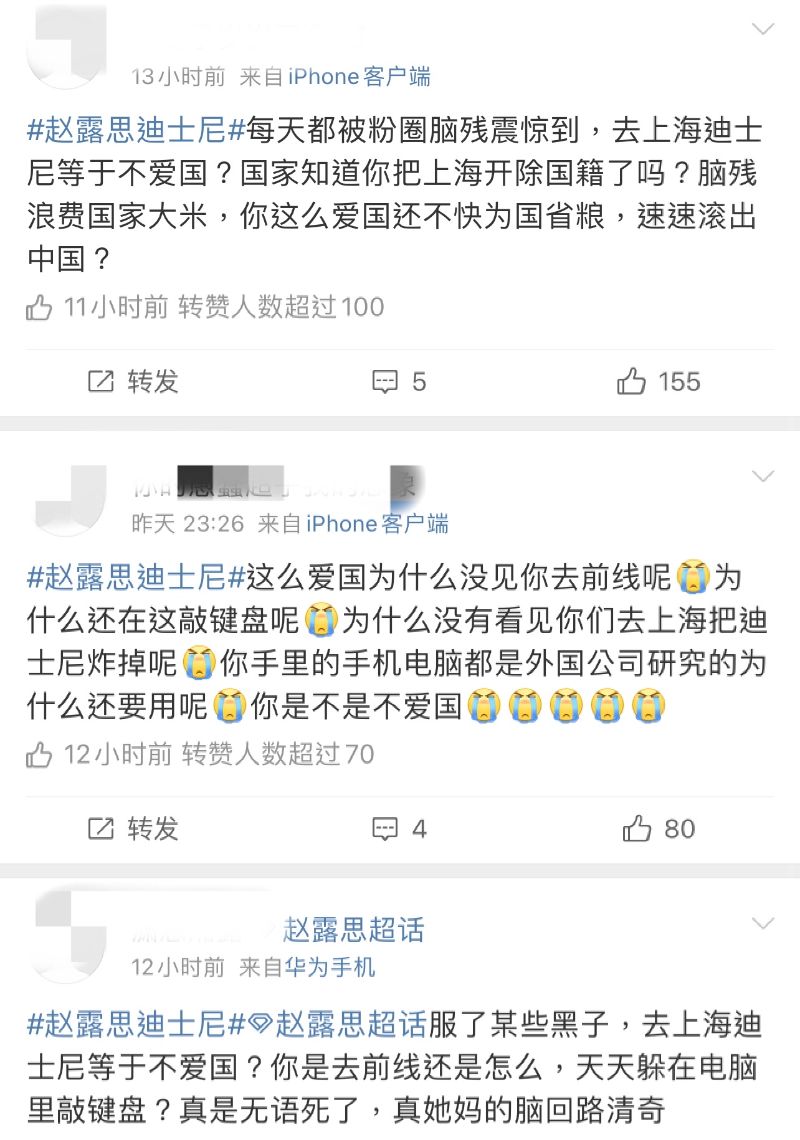Tap the #赵露思迪士尼# hashtag in the 粉圈脑残 post

coord(136,130)
